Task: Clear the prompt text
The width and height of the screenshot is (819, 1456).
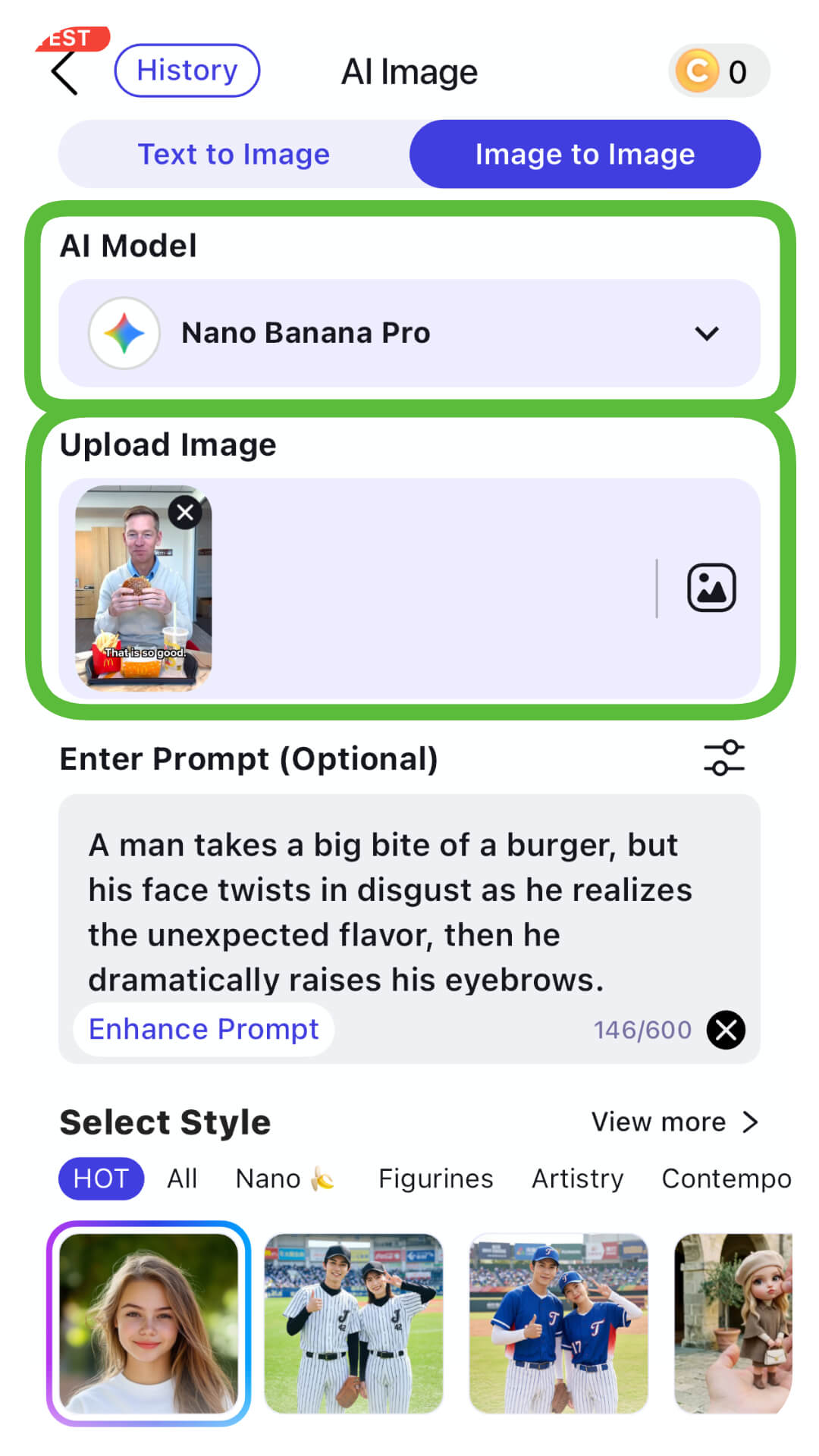Action: pos(726,1030)
